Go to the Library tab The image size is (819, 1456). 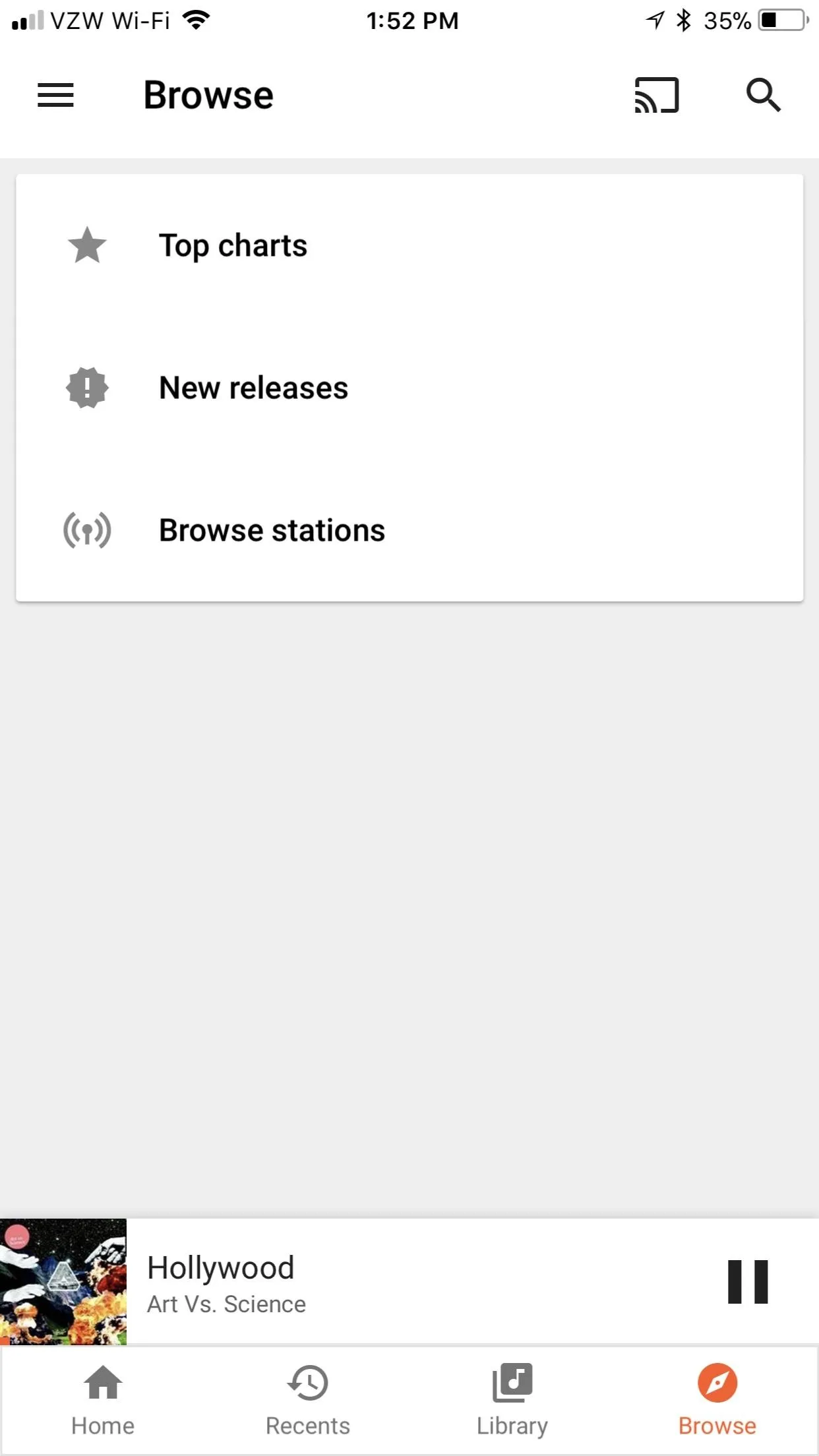point(512,1401)
